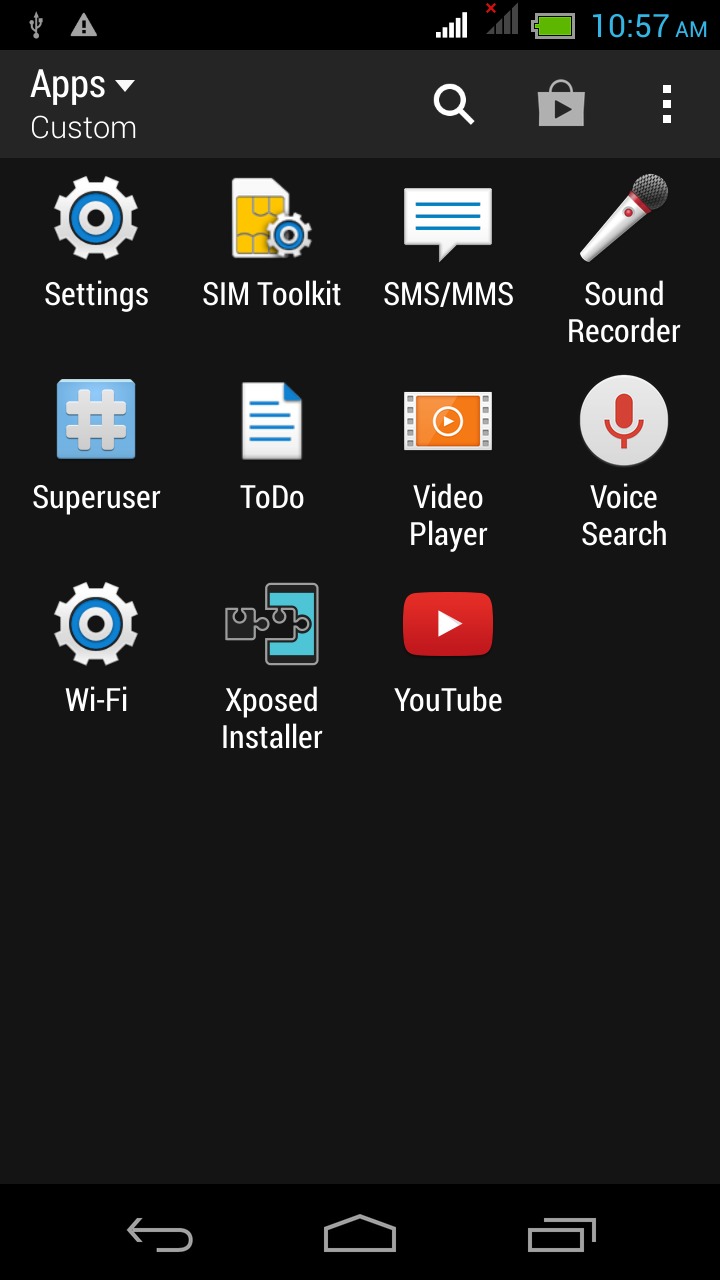
Task: Open the search icon in the app bar
Action: [453, 104]
